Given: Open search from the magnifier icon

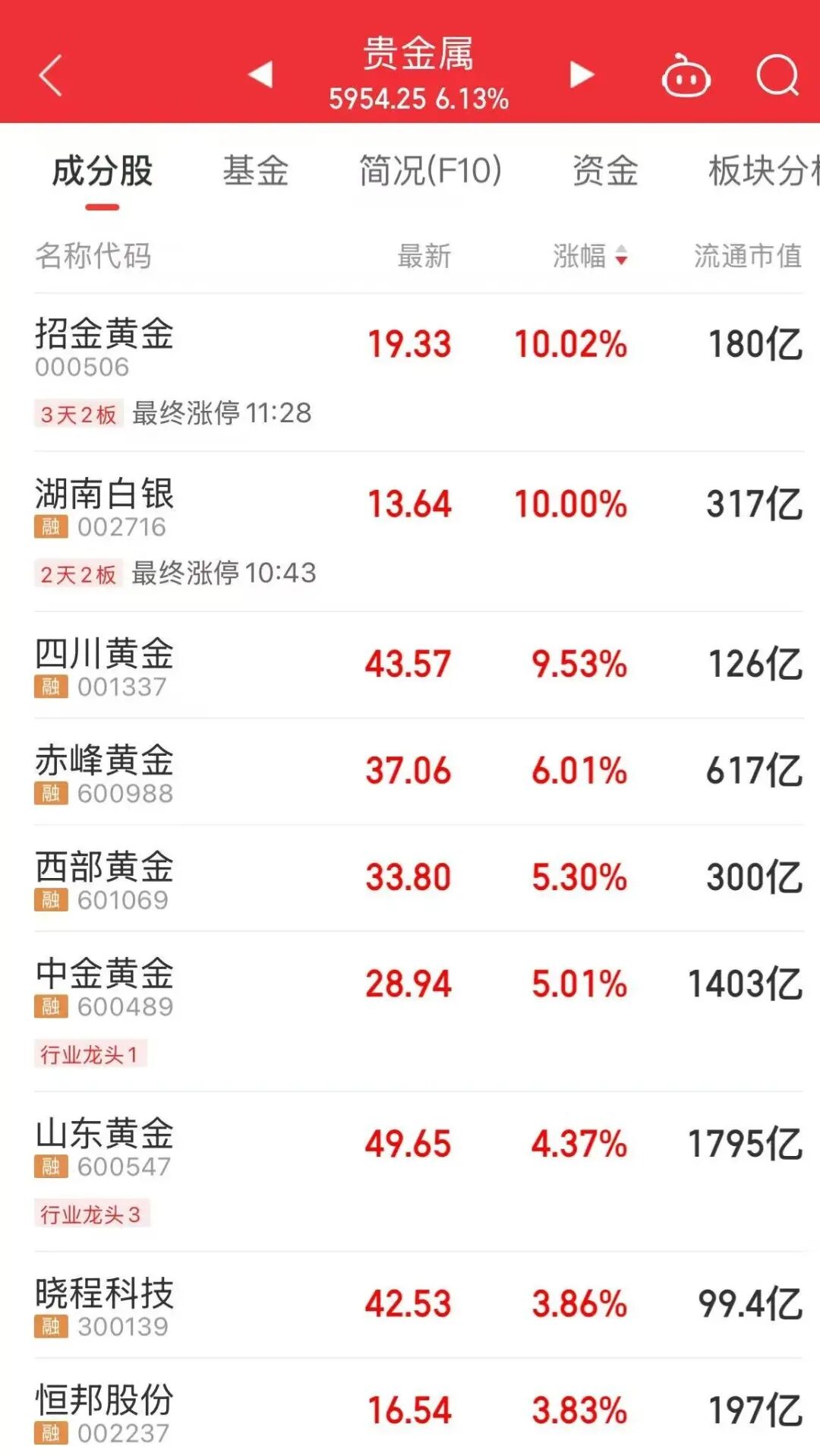Looking at the screenshot, I should point(777,75).
